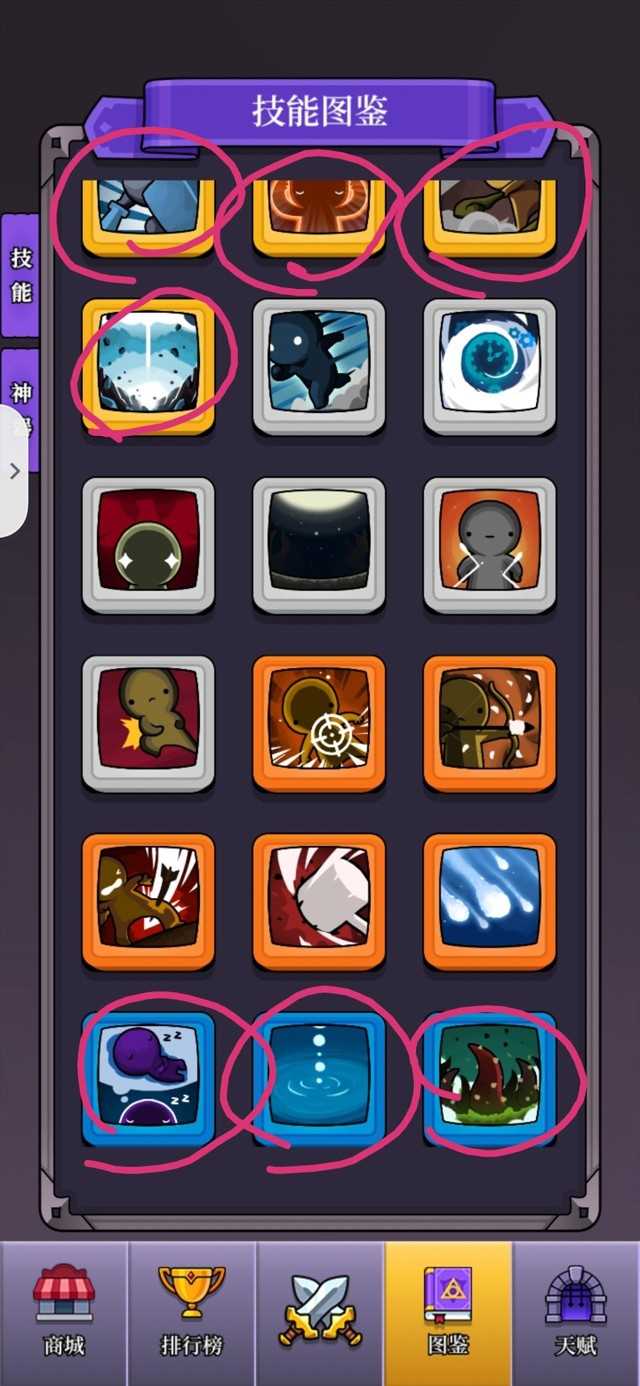The image size is (640, 1386).
Task: Select the falling meteors skill card
Action: tap(490, 902)
